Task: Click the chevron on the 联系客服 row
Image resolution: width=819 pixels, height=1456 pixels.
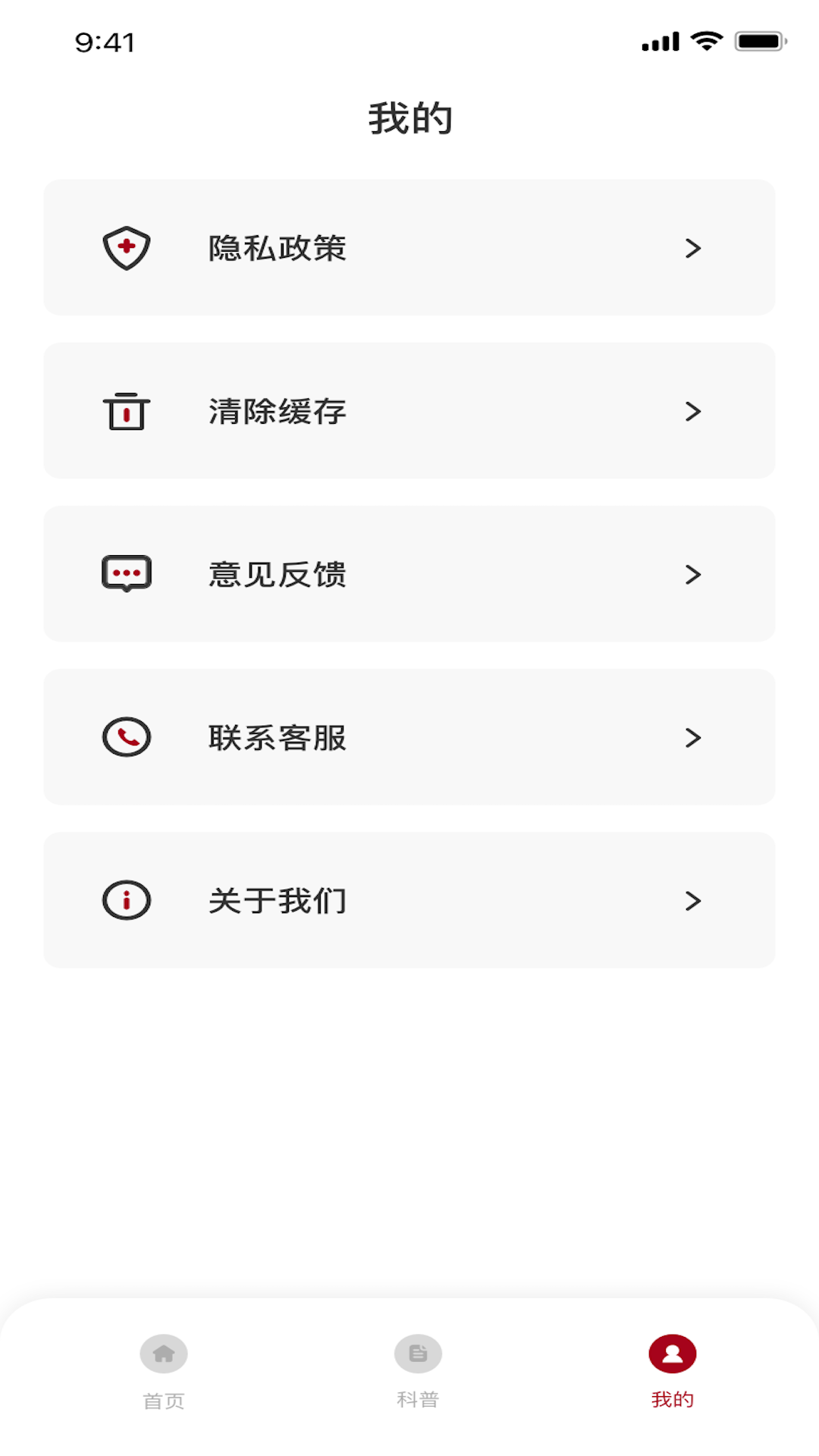Action: click(692, 737)
